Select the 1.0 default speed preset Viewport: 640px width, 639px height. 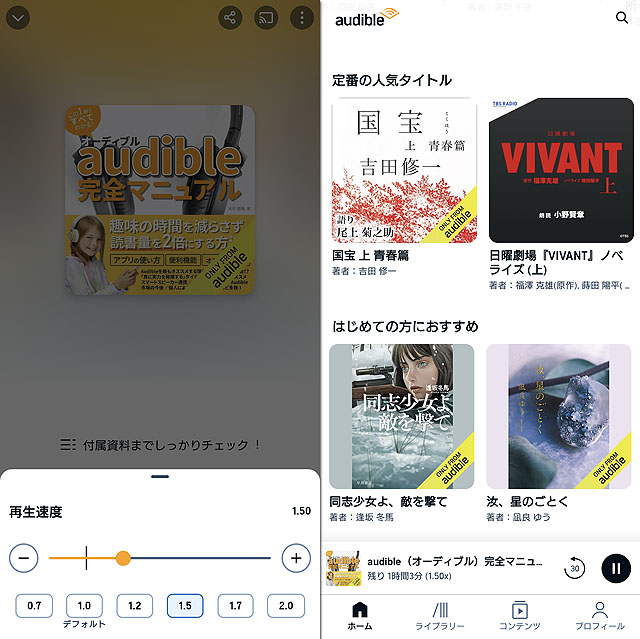[84, 606]
